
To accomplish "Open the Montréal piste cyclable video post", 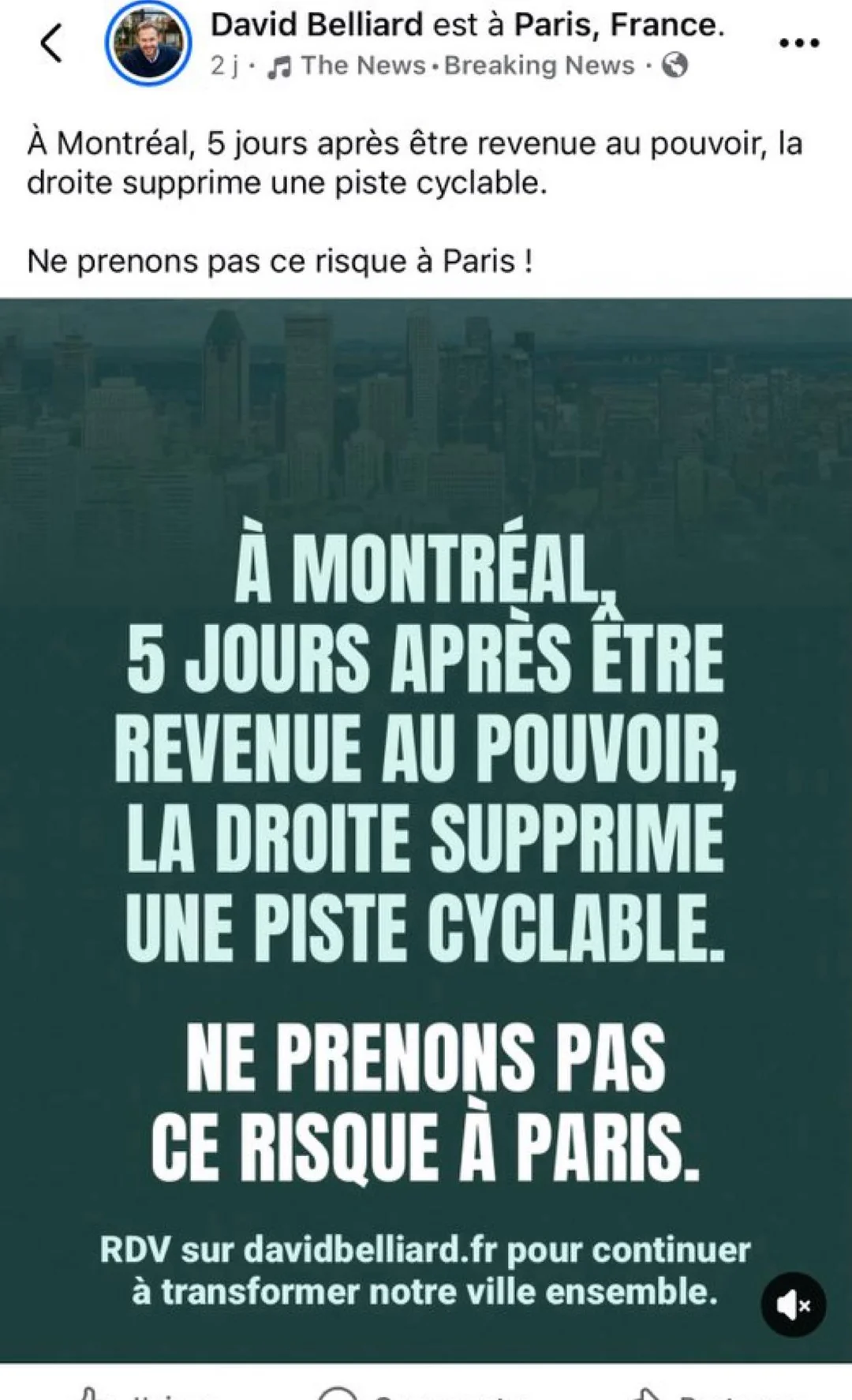I will tap(426, 829).
